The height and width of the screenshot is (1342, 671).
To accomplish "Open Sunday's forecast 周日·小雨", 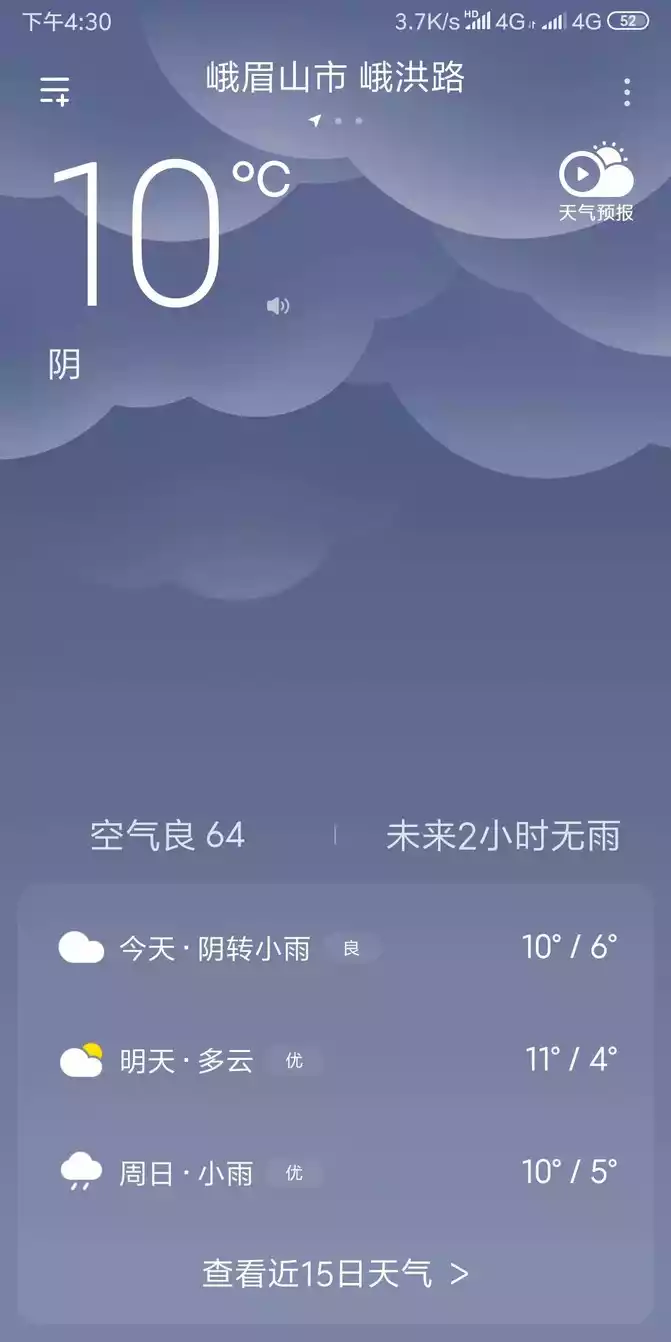I will [x=336, y=1172].
